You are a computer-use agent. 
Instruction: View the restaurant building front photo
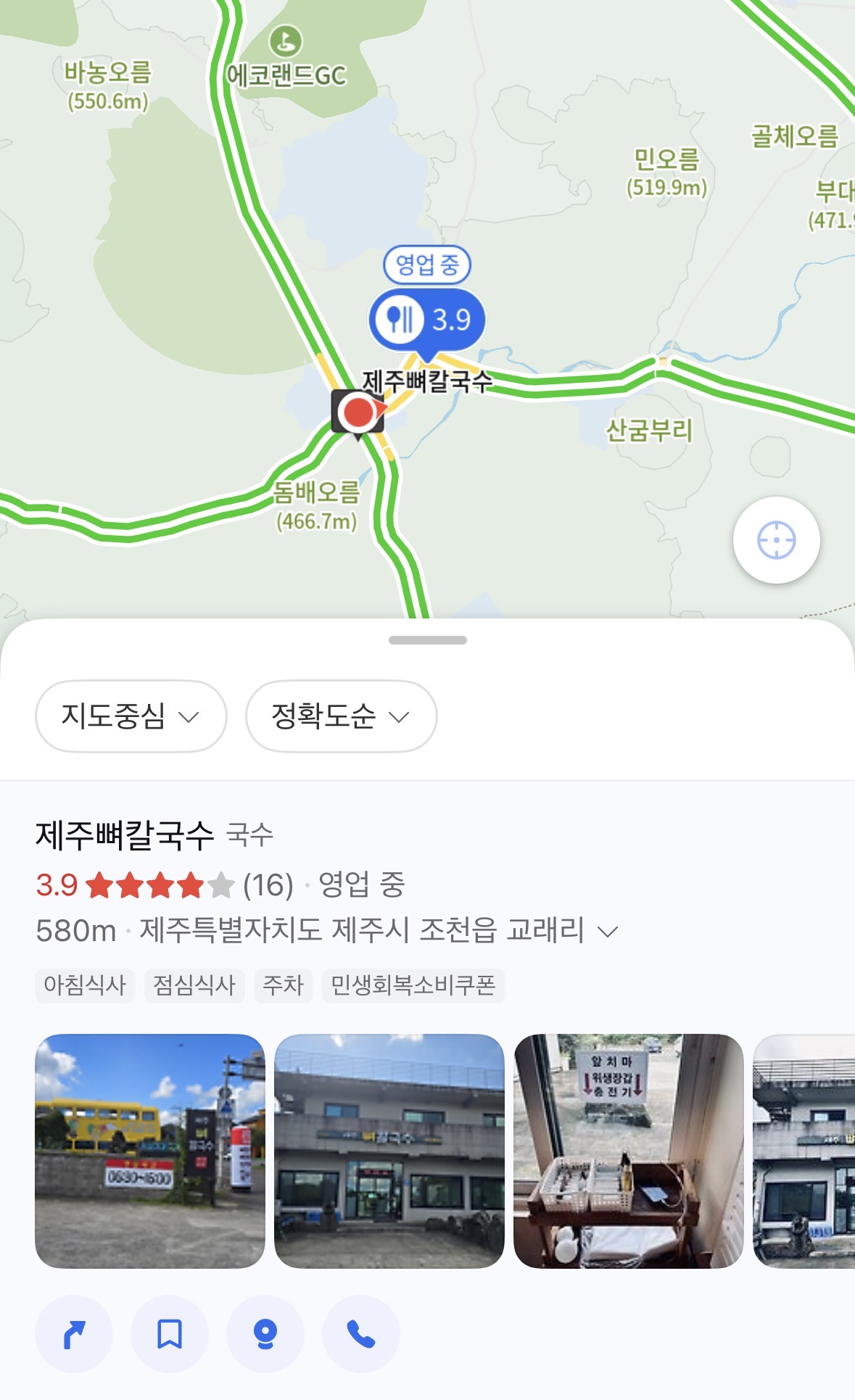coord(389,1151)
